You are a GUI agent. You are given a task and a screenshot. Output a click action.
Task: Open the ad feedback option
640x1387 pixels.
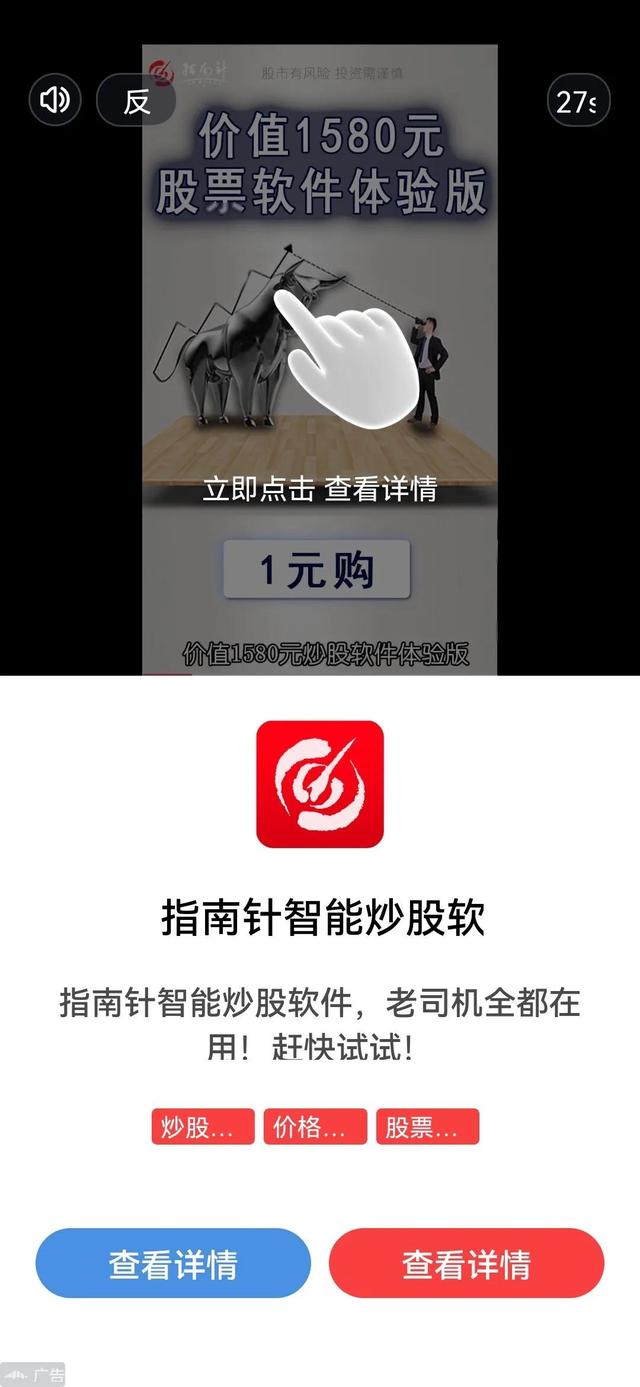point(136,101)
